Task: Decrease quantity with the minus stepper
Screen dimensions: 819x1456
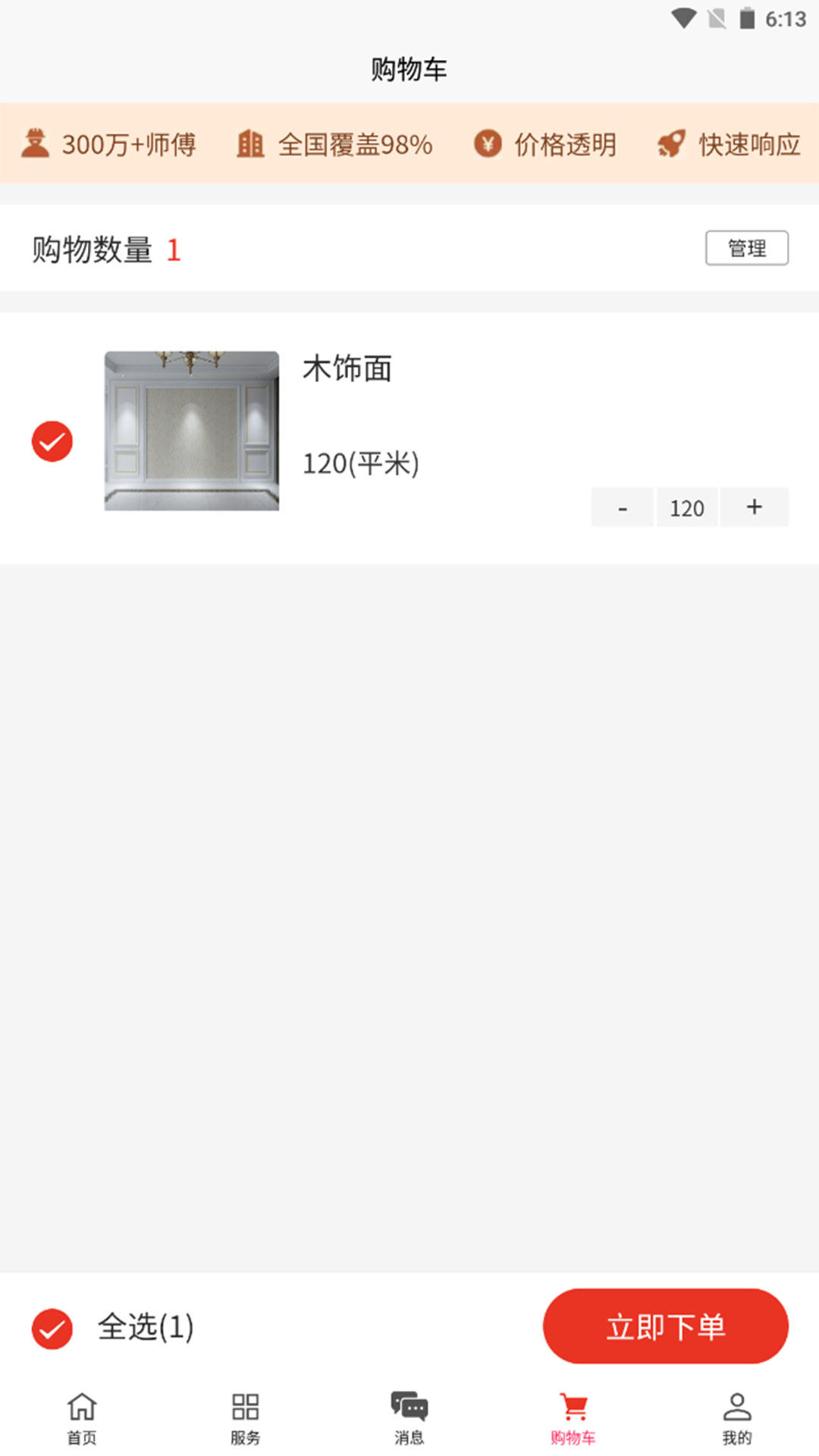Action: click(622, 507)
